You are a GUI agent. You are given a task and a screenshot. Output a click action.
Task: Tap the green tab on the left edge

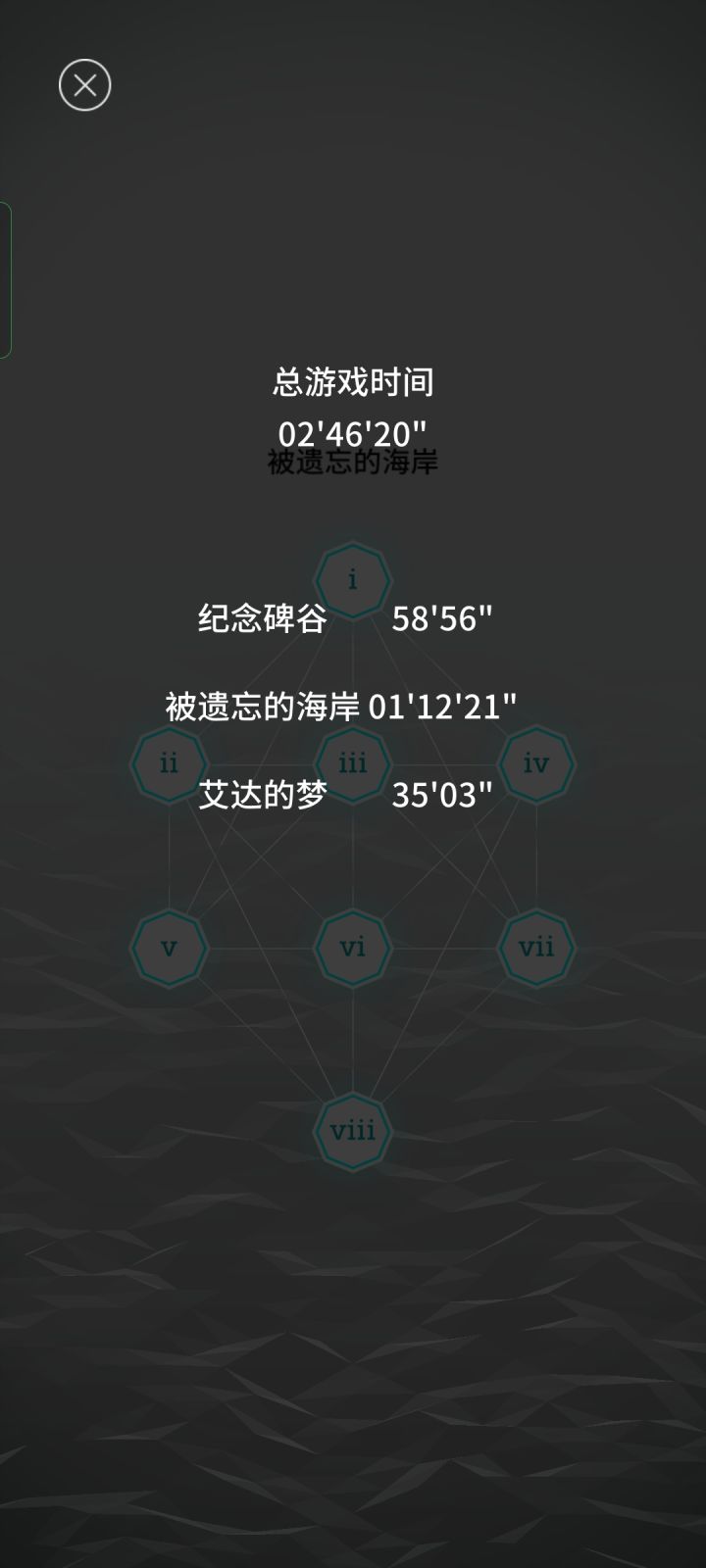click(5, 279)
